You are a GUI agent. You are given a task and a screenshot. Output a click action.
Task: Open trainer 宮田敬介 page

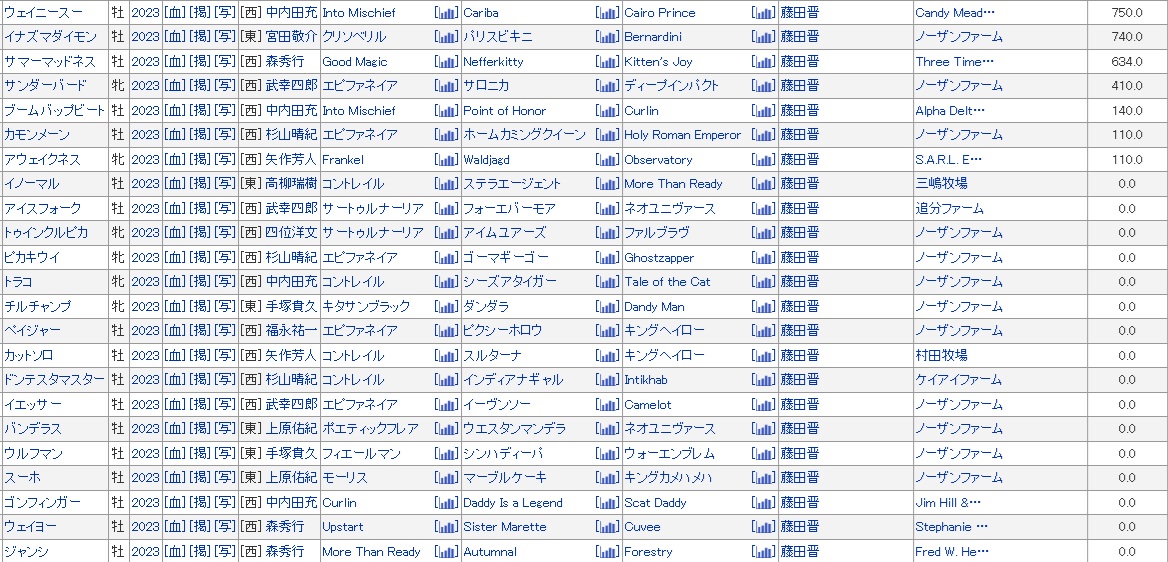point(291,37)
